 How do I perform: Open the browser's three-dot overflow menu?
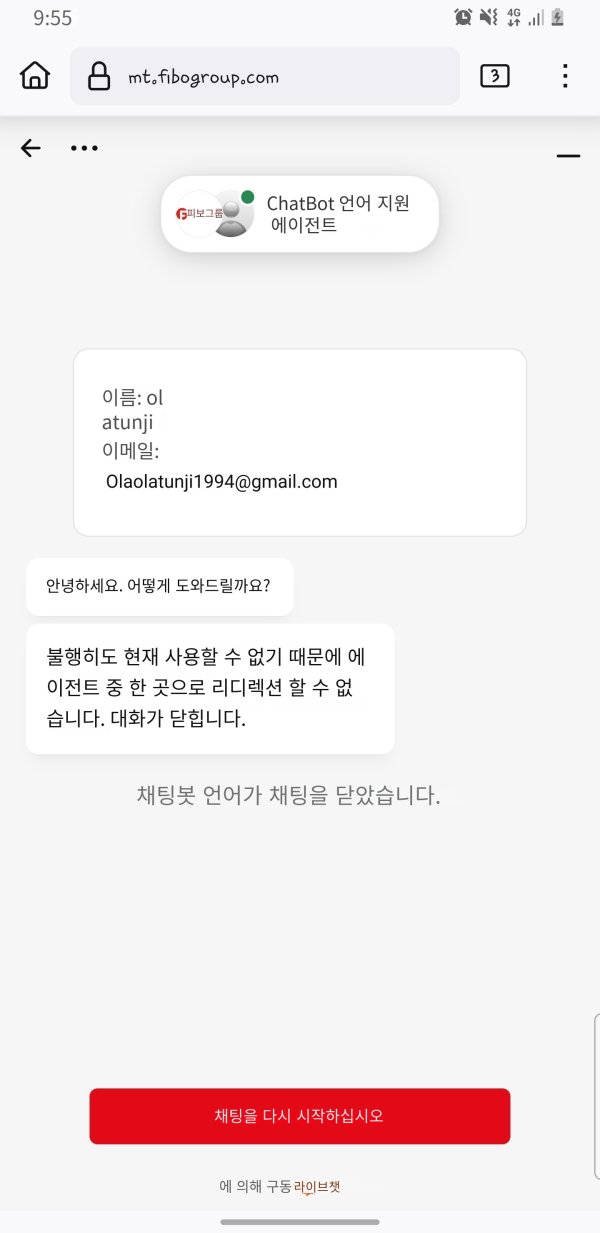coord(565,76)
